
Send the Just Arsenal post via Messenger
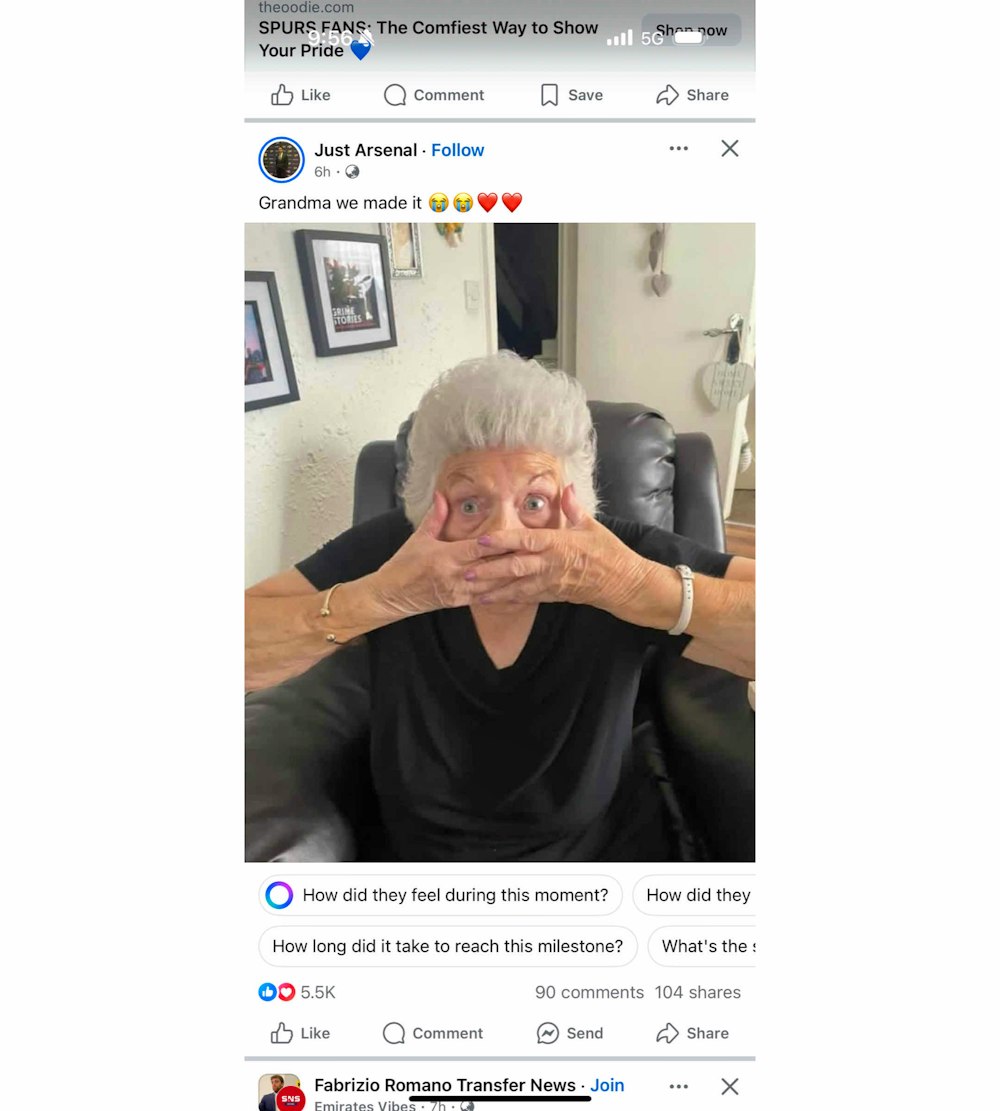(570, 1033)
